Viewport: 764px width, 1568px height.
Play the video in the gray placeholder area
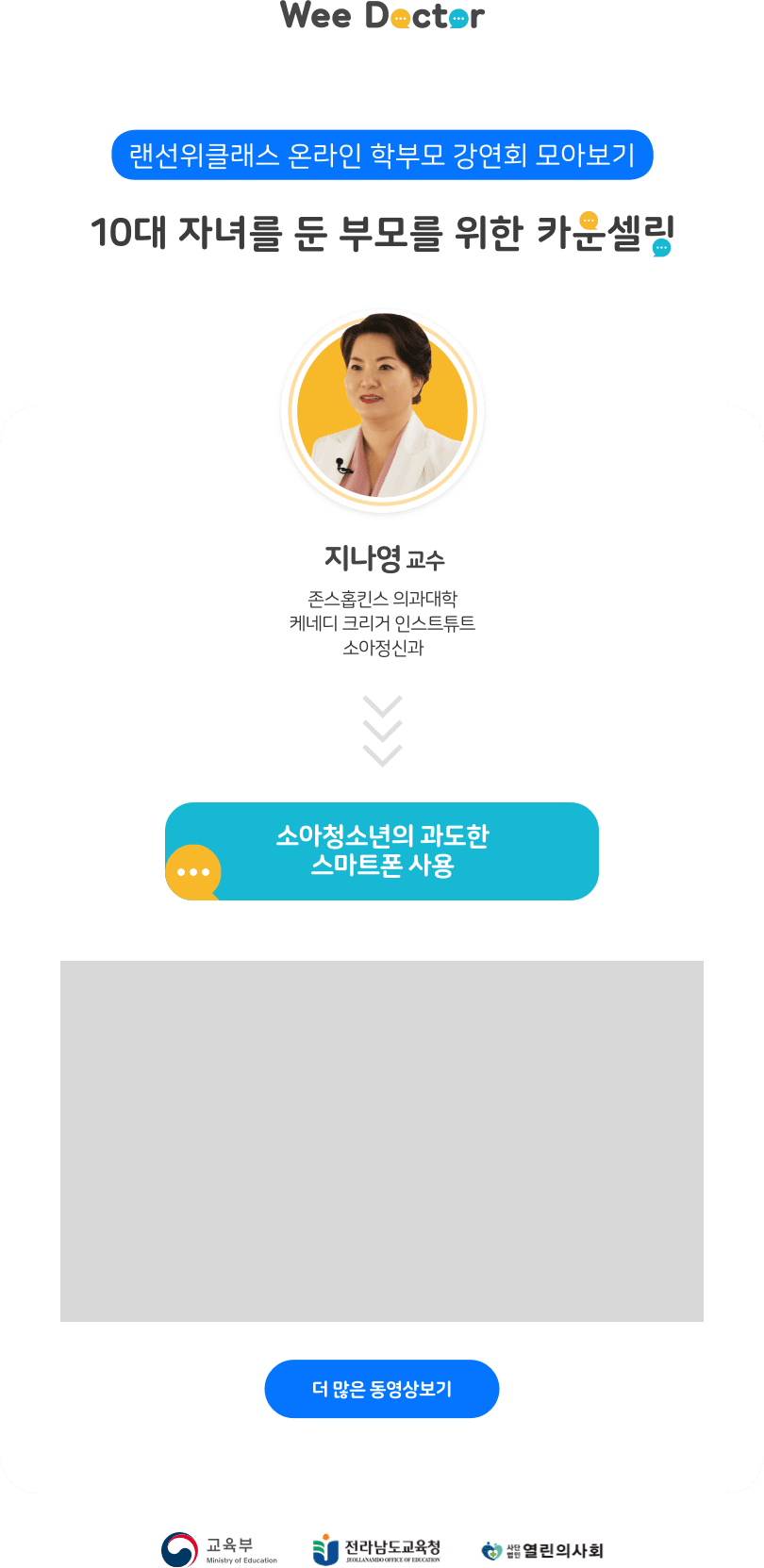click(381, 1141)
